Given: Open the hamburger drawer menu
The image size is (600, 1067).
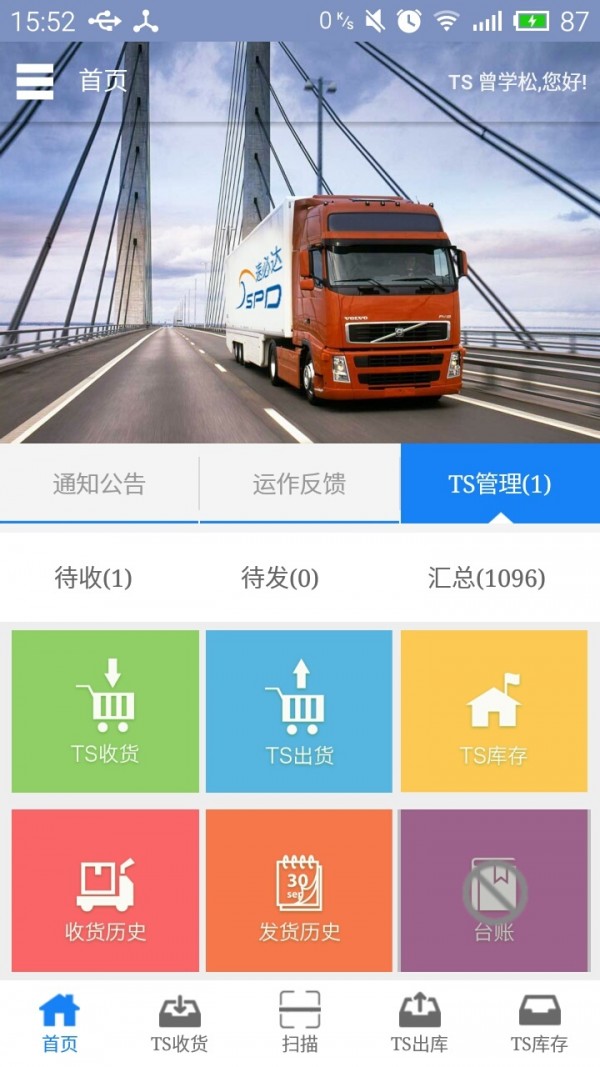Looking at the screenshot, I should pyautogui.click(x=35, y=81).
